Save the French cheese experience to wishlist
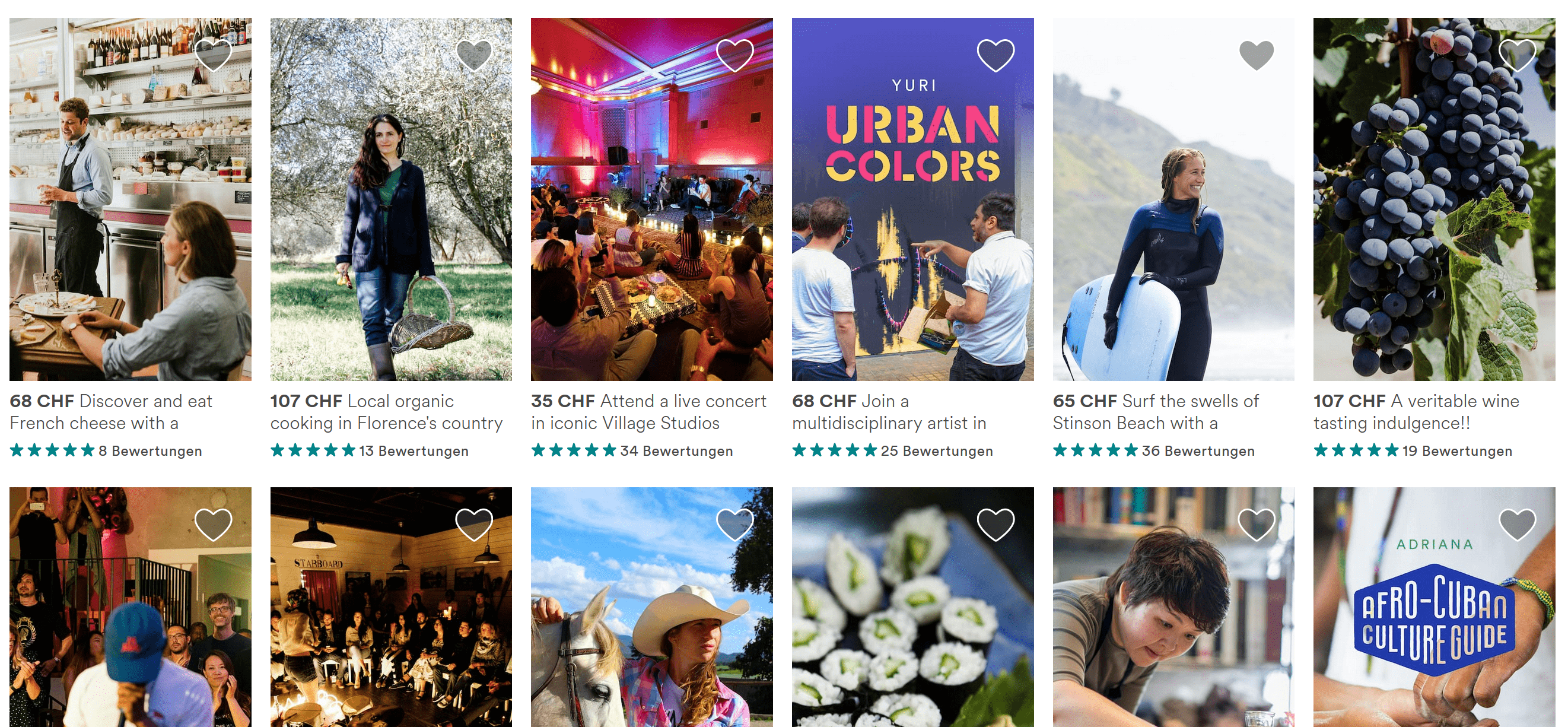This screenshot has height=727, width=1568. (x=214, y=55)
